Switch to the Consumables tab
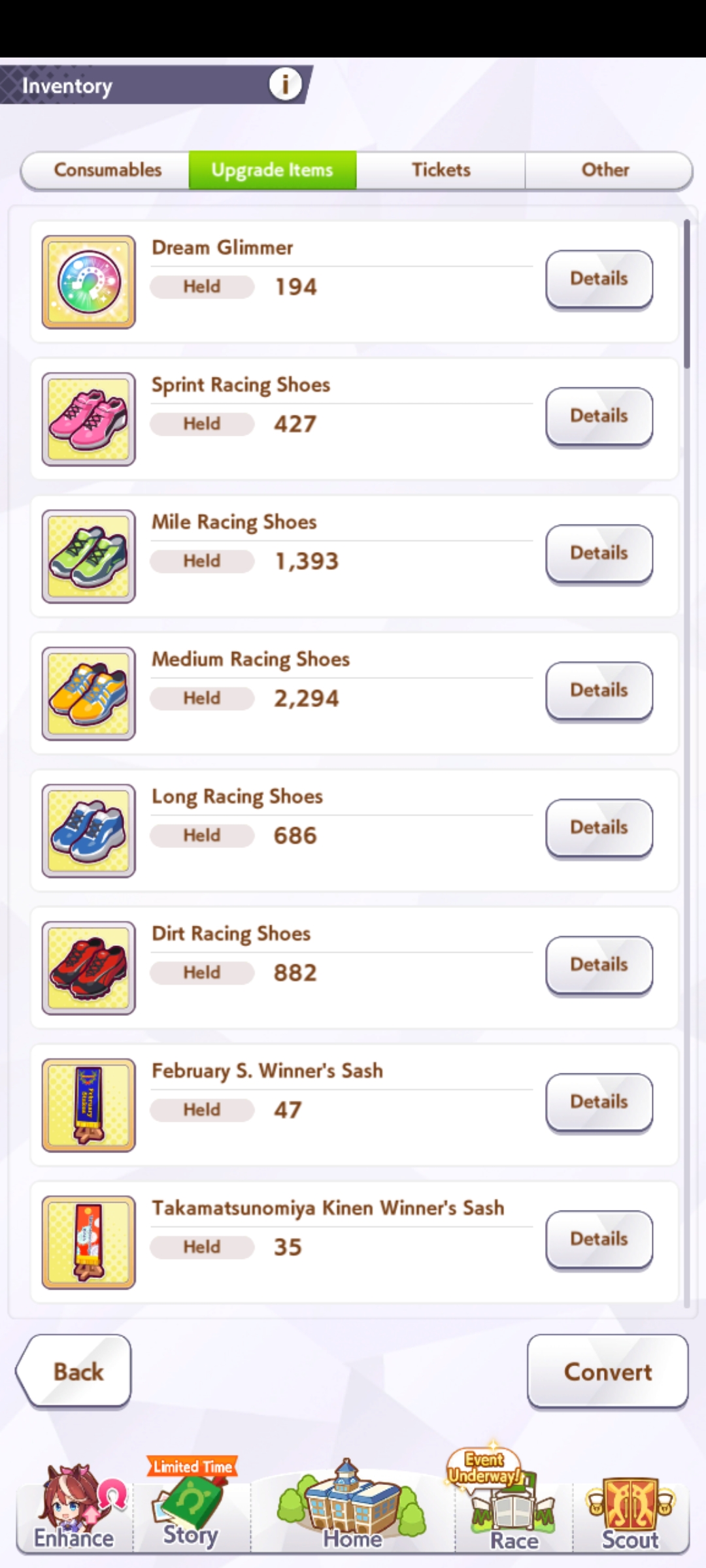The width and height of the screenshot is (706, 1568). [107, 170]
